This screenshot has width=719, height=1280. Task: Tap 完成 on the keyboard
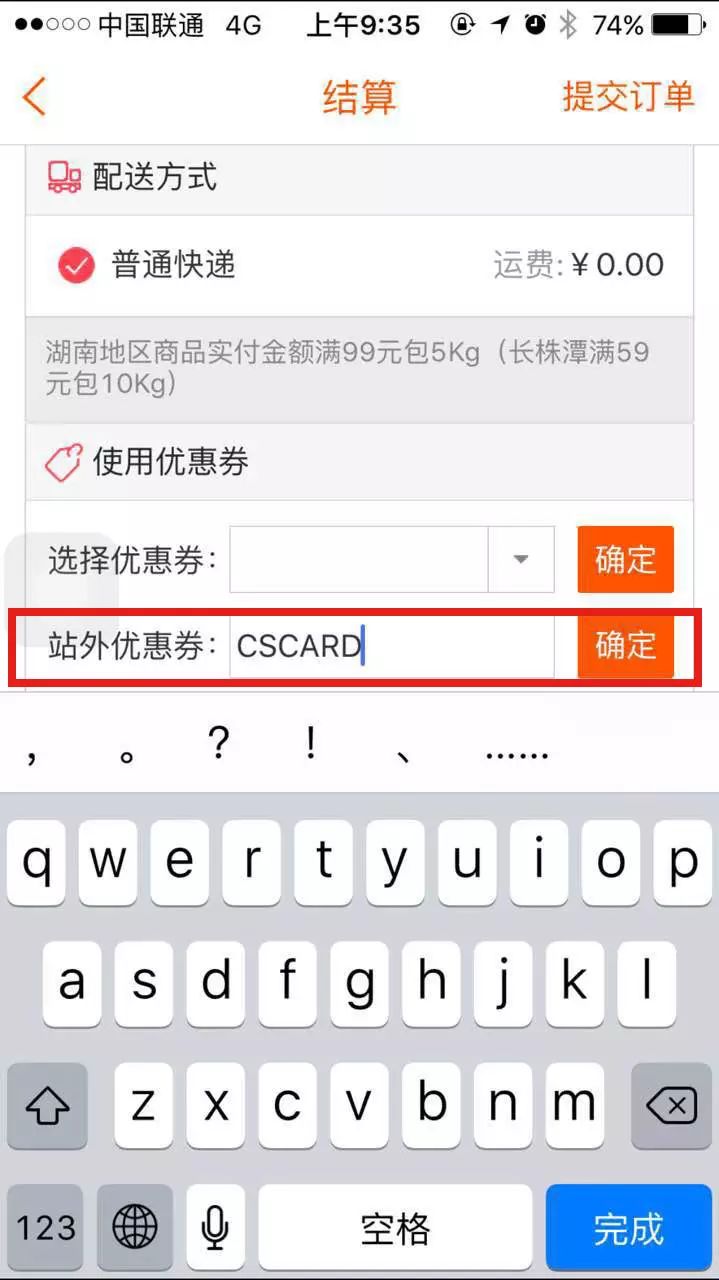coord(628,1228)
